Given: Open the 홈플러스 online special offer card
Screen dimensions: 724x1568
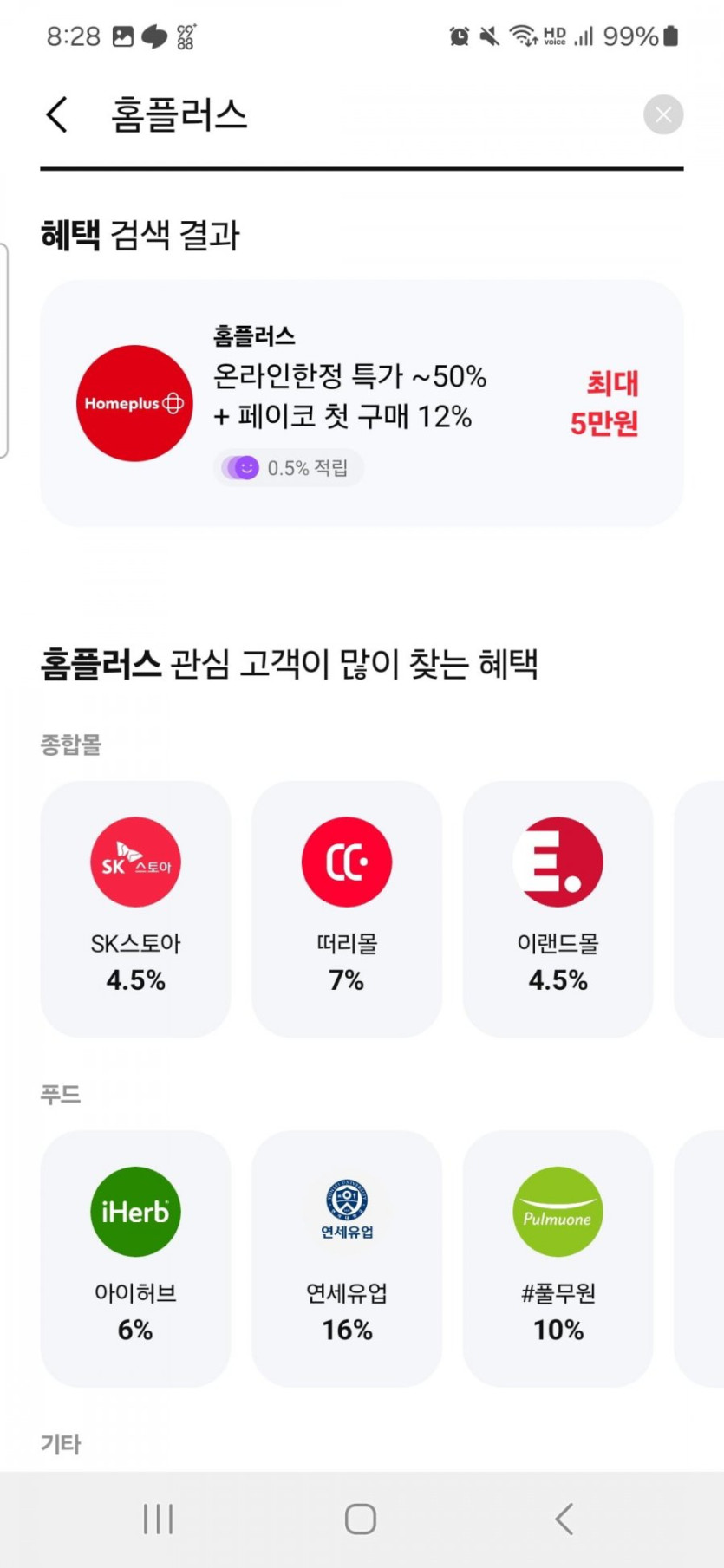Looking at the screenshot, I should click(362, 402).
